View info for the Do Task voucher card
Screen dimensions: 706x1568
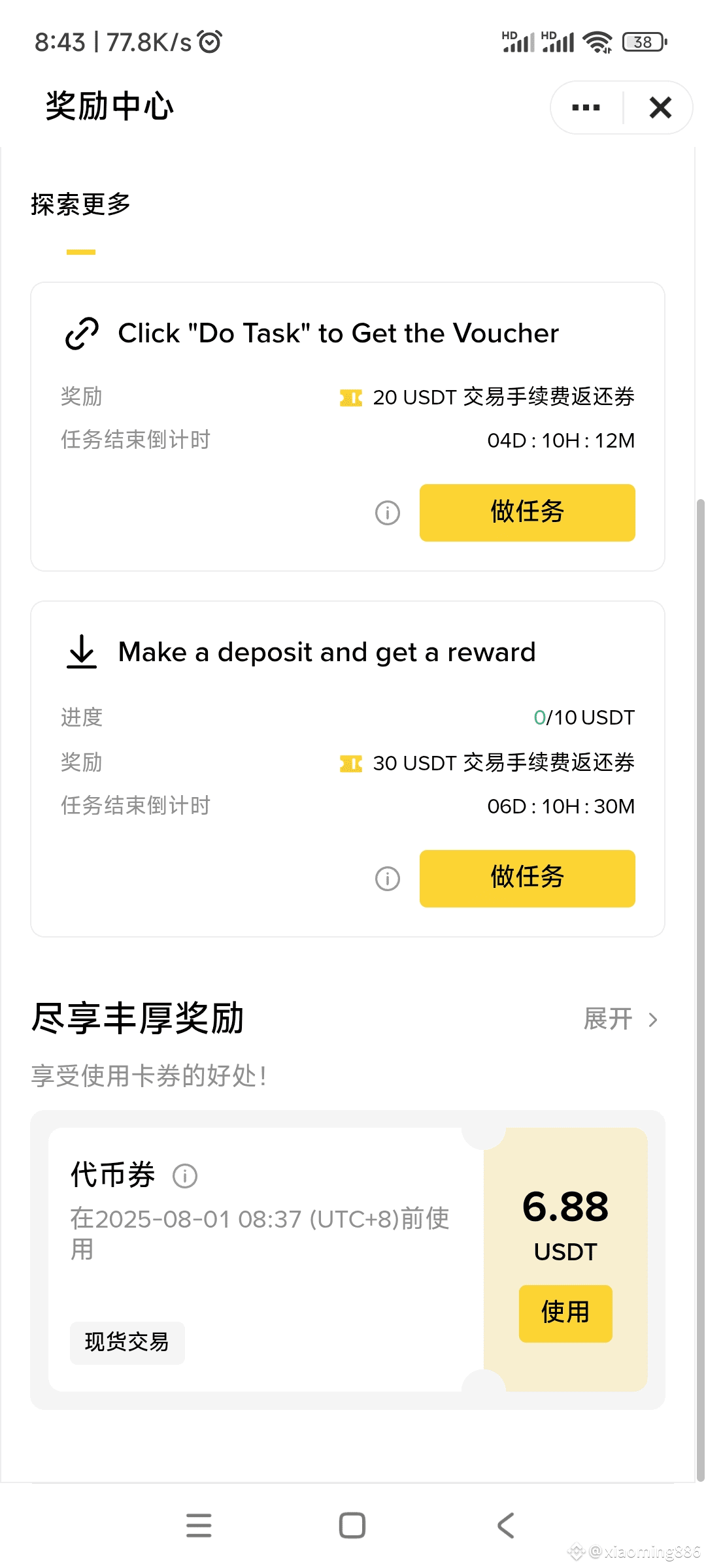tap(388, 513)
